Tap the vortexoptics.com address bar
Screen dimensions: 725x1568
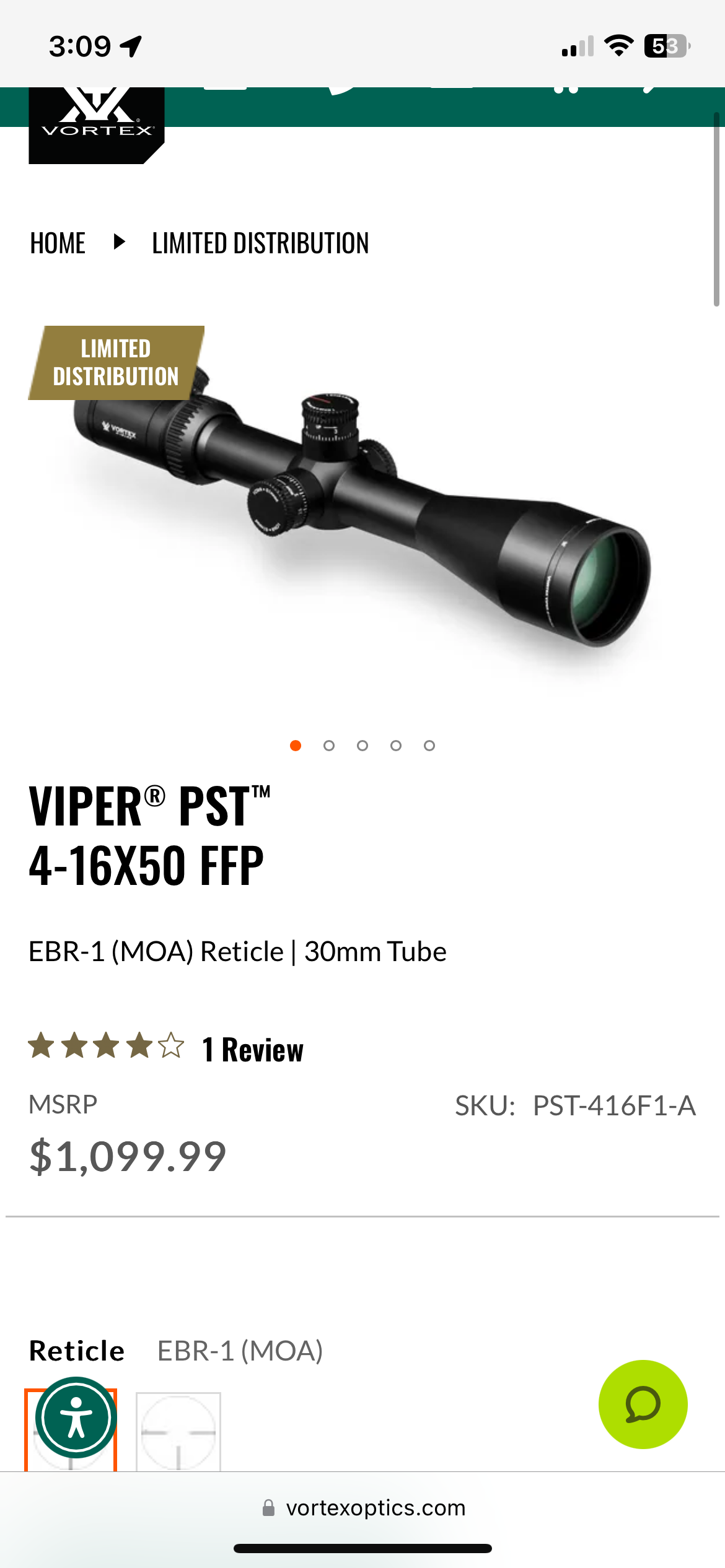[x=363, y=1508]
